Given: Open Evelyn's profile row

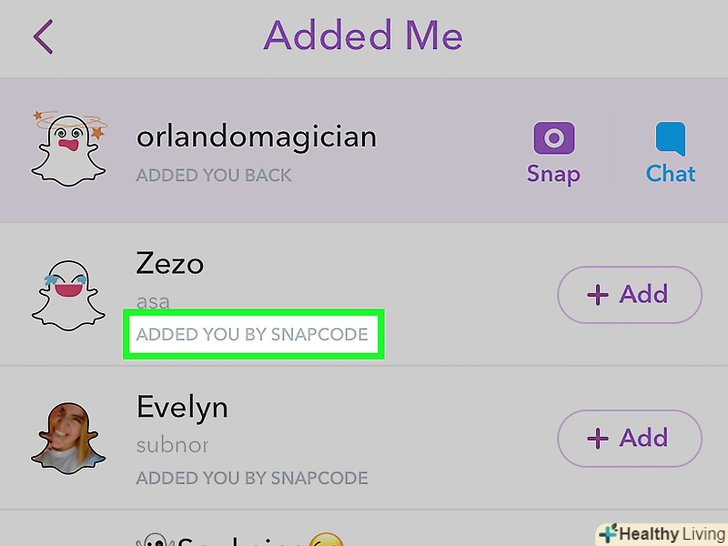Looking at the screenshot, I should pyautogui.click(x=182, y=408).
